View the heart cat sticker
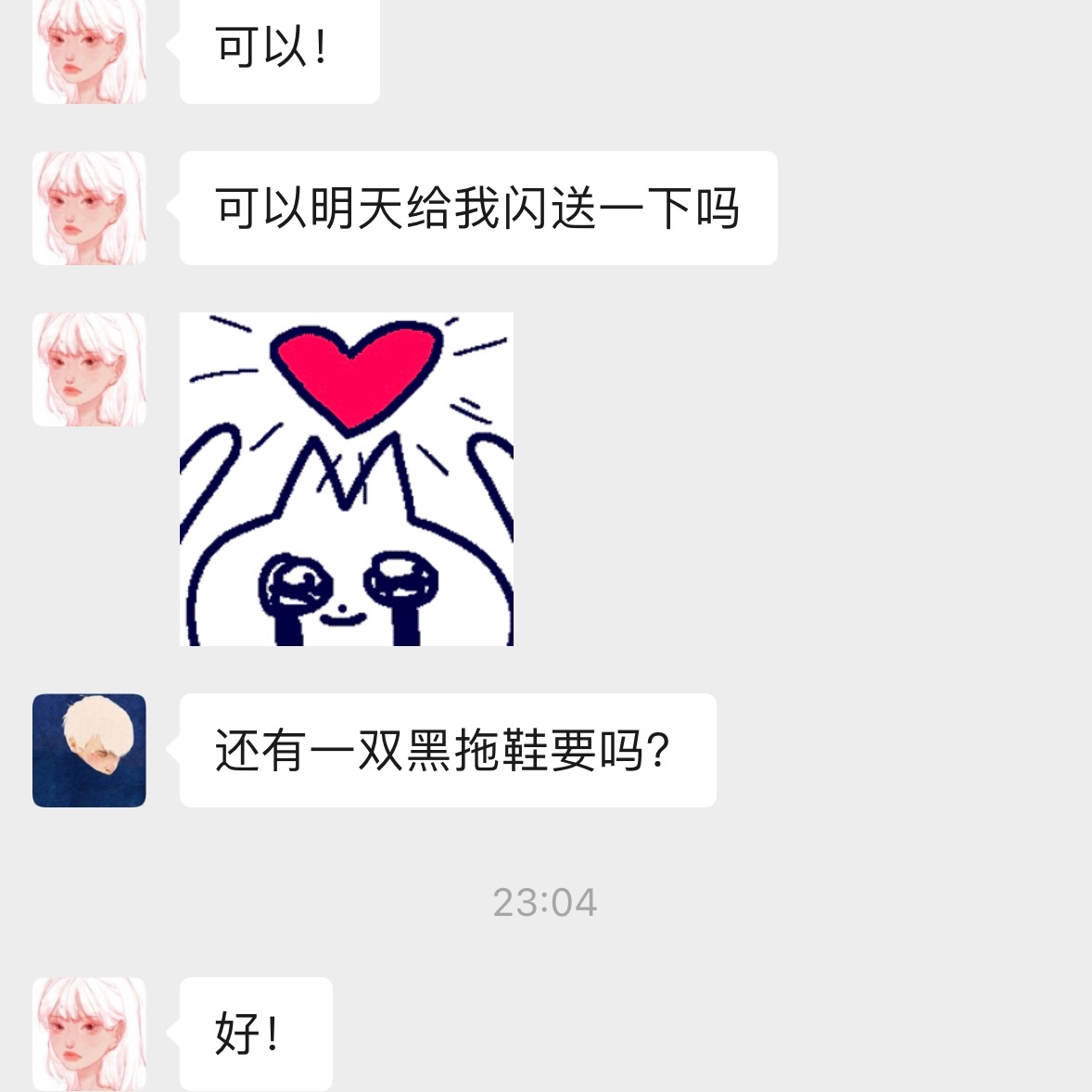 click(346, 478)
